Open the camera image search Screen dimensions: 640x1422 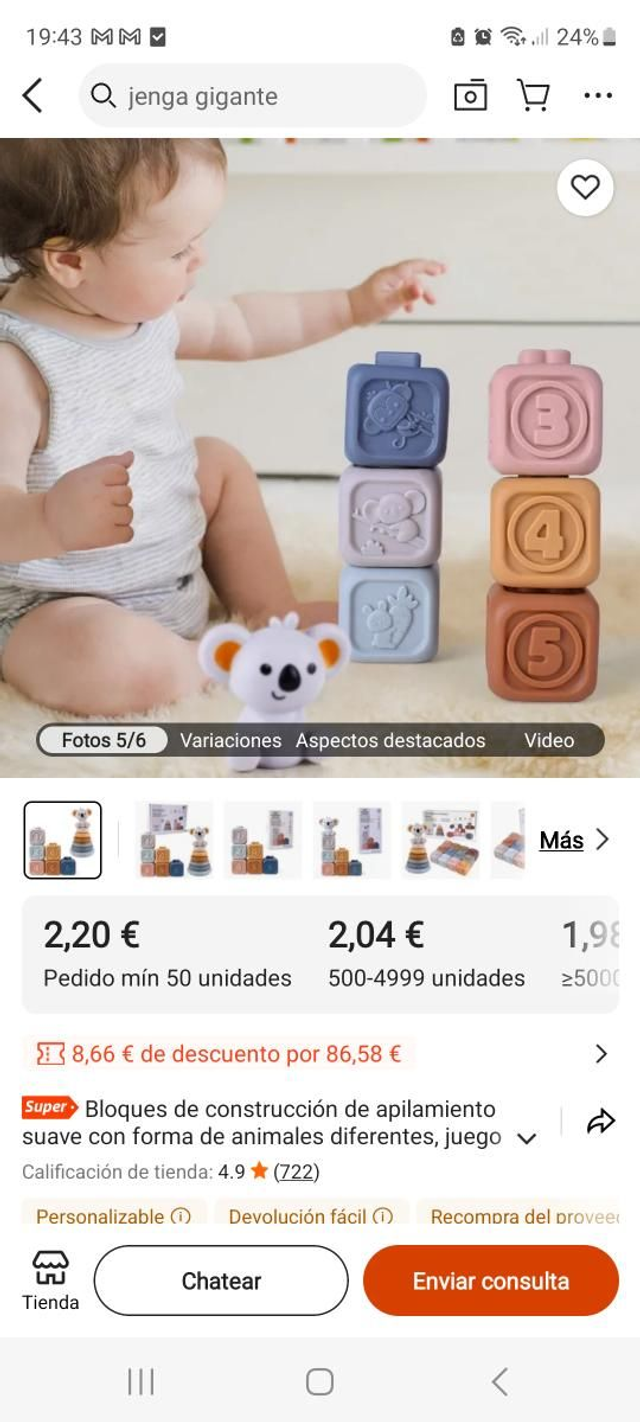[x=470, y=96]
